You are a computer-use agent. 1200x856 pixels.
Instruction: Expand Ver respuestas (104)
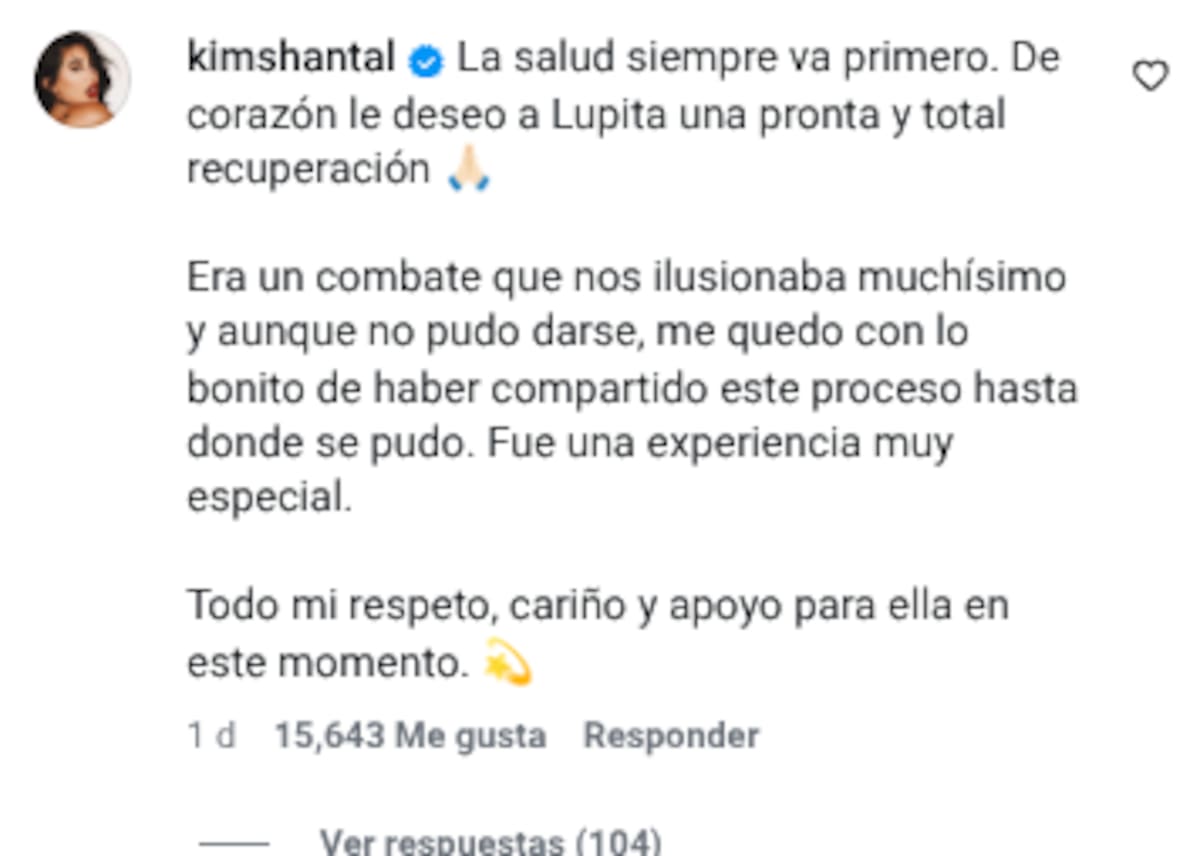click(490, 841)
